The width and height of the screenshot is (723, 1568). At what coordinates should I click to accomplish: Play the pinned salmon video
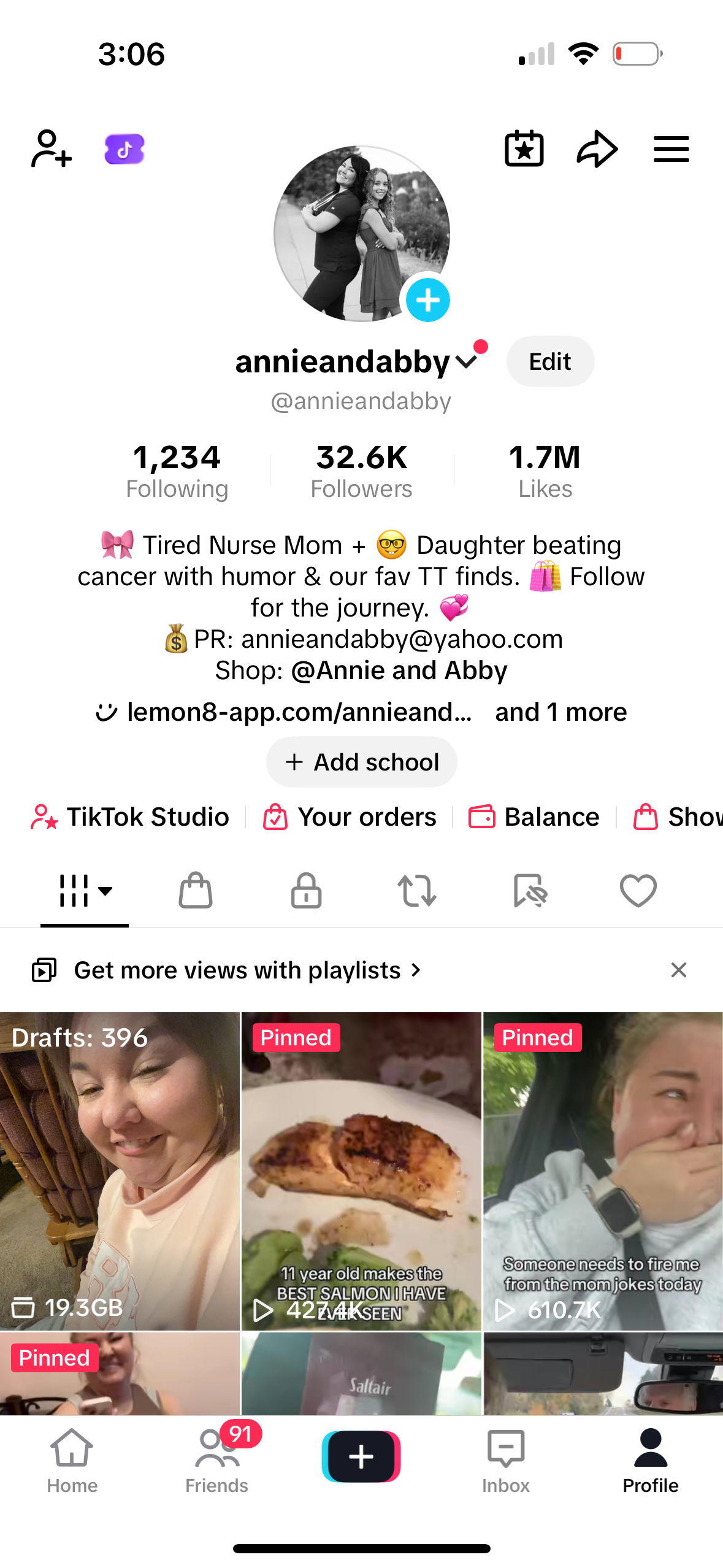pyautogui.click(x=361, y=1170)
